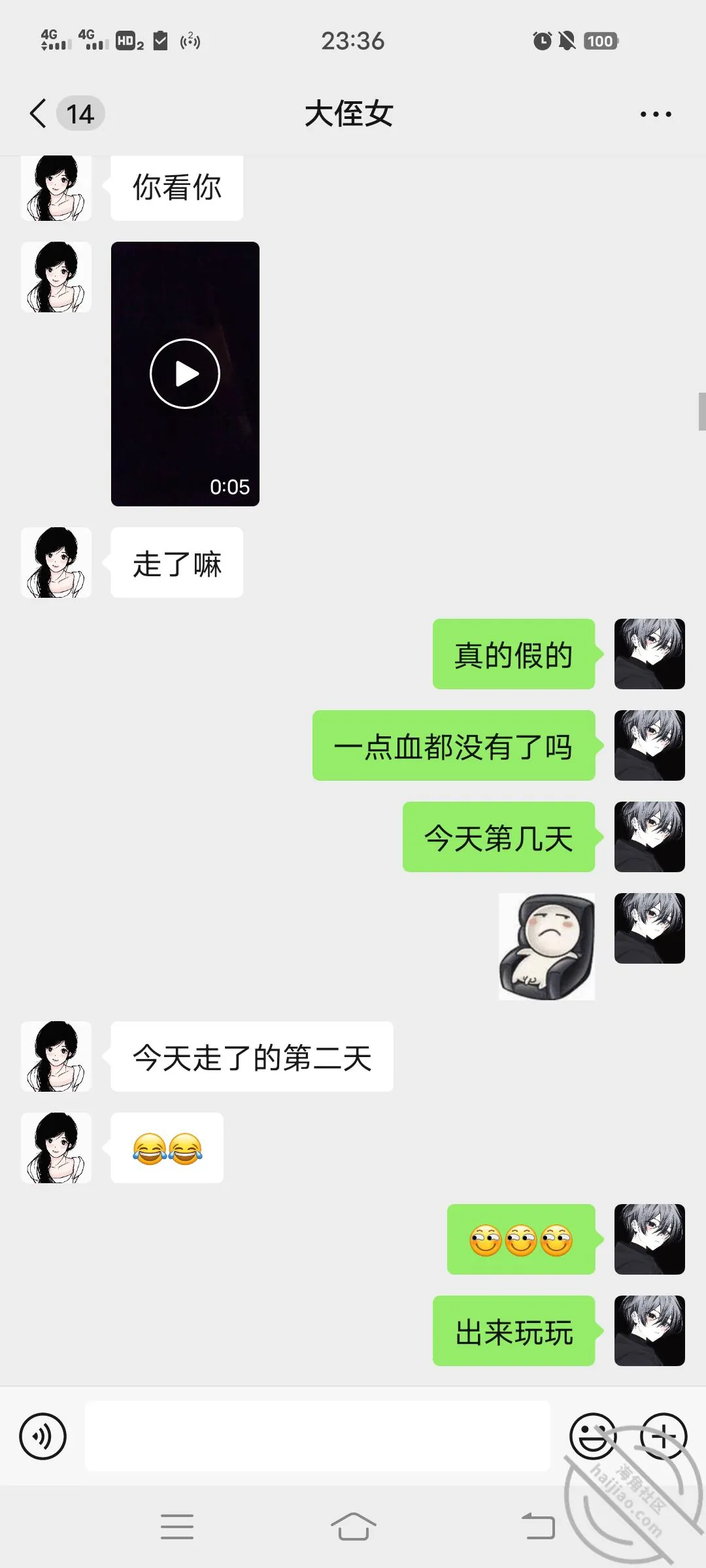706x1568 pixels.
Task: Tap the message text field
Action: 317,1436
